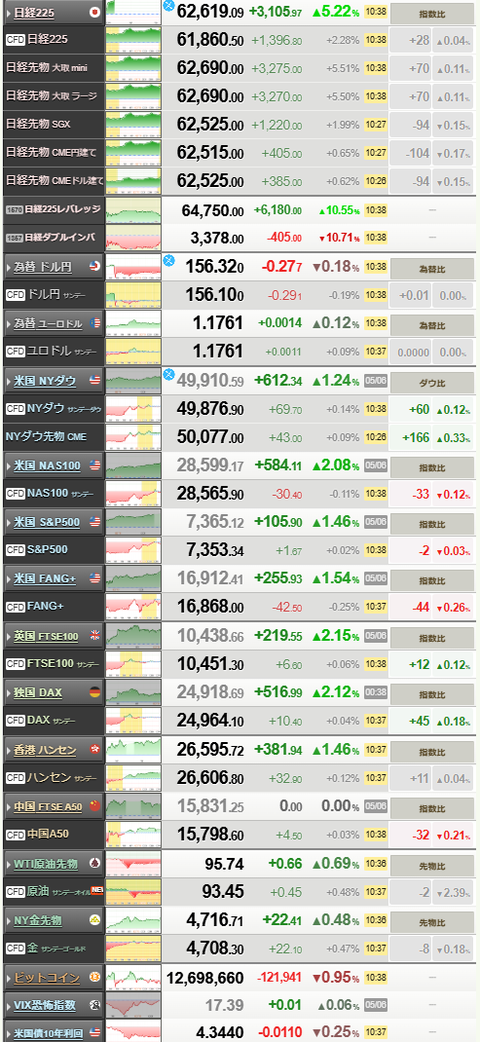The height and width of the screenshot is (1042, 480).
Task: Open the VIX恐怖指数 link
Action: [45, 1005]
